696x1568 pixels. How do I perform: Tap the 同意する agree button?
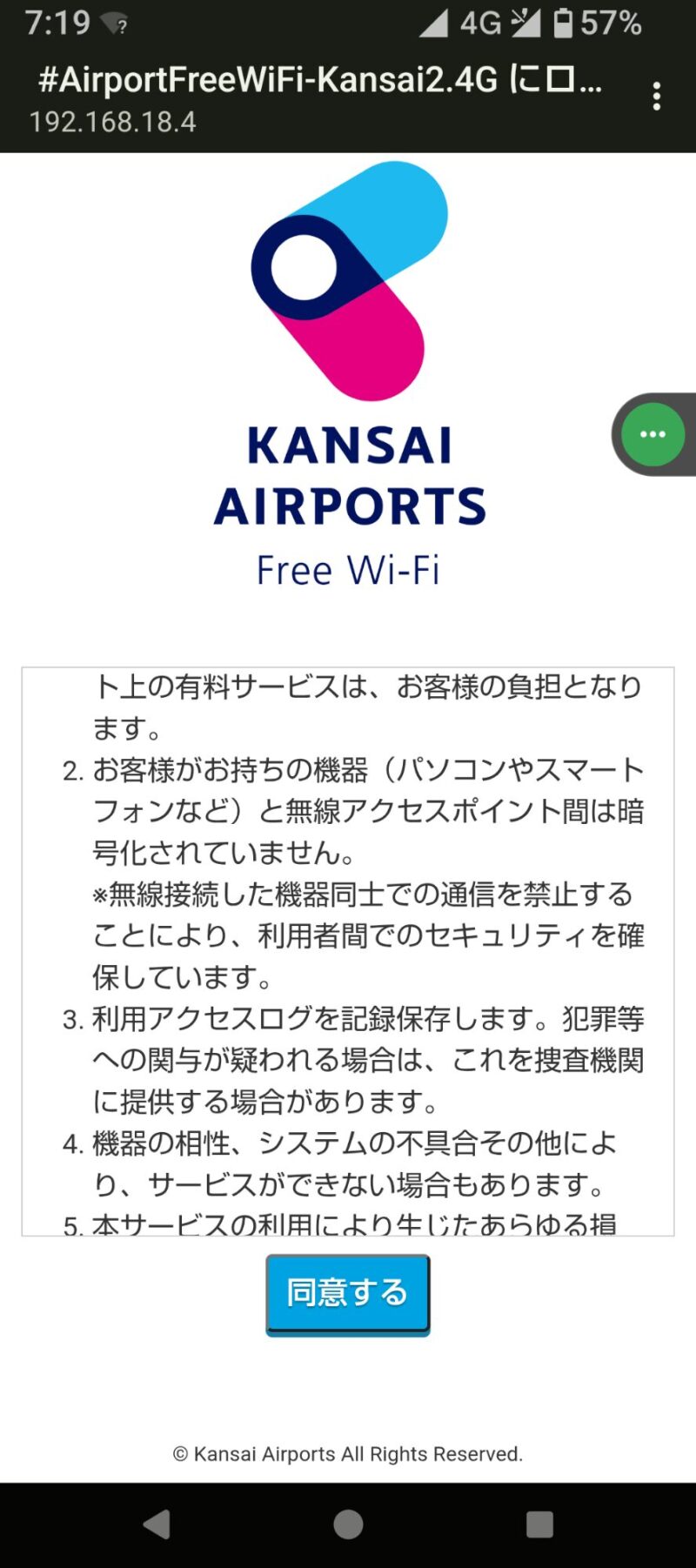click(x=347, y=1294)
